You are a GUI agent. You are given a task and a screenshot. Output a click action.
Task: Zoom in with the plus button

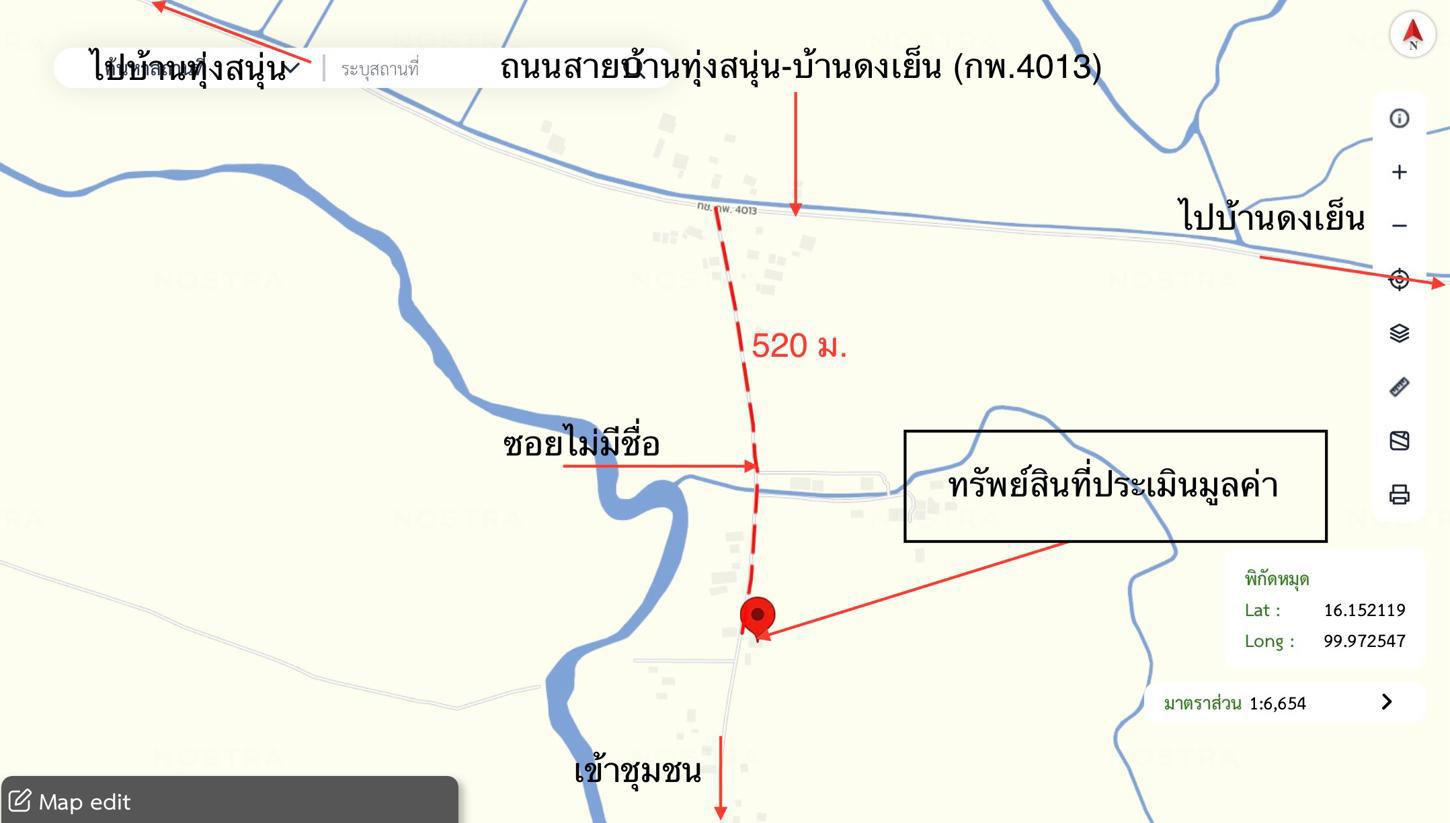point(1399,172)
